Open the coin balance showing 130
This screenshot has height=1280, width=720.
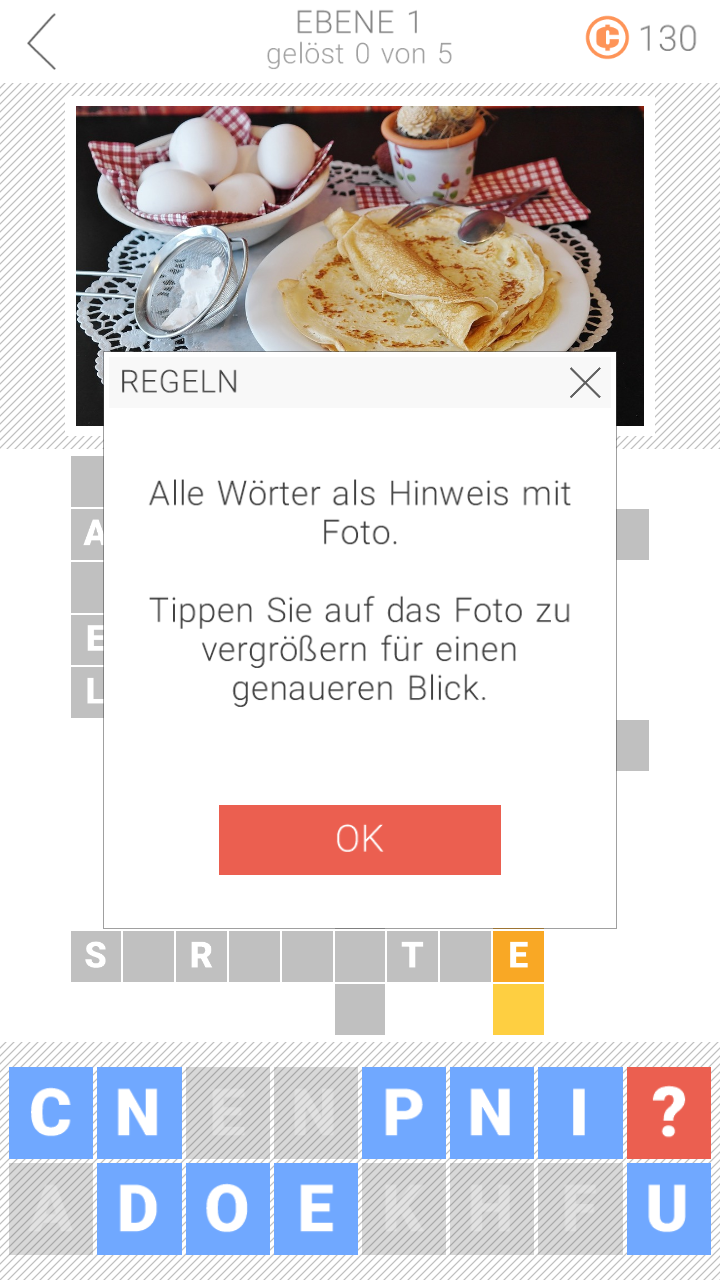[x=641, y=39]
